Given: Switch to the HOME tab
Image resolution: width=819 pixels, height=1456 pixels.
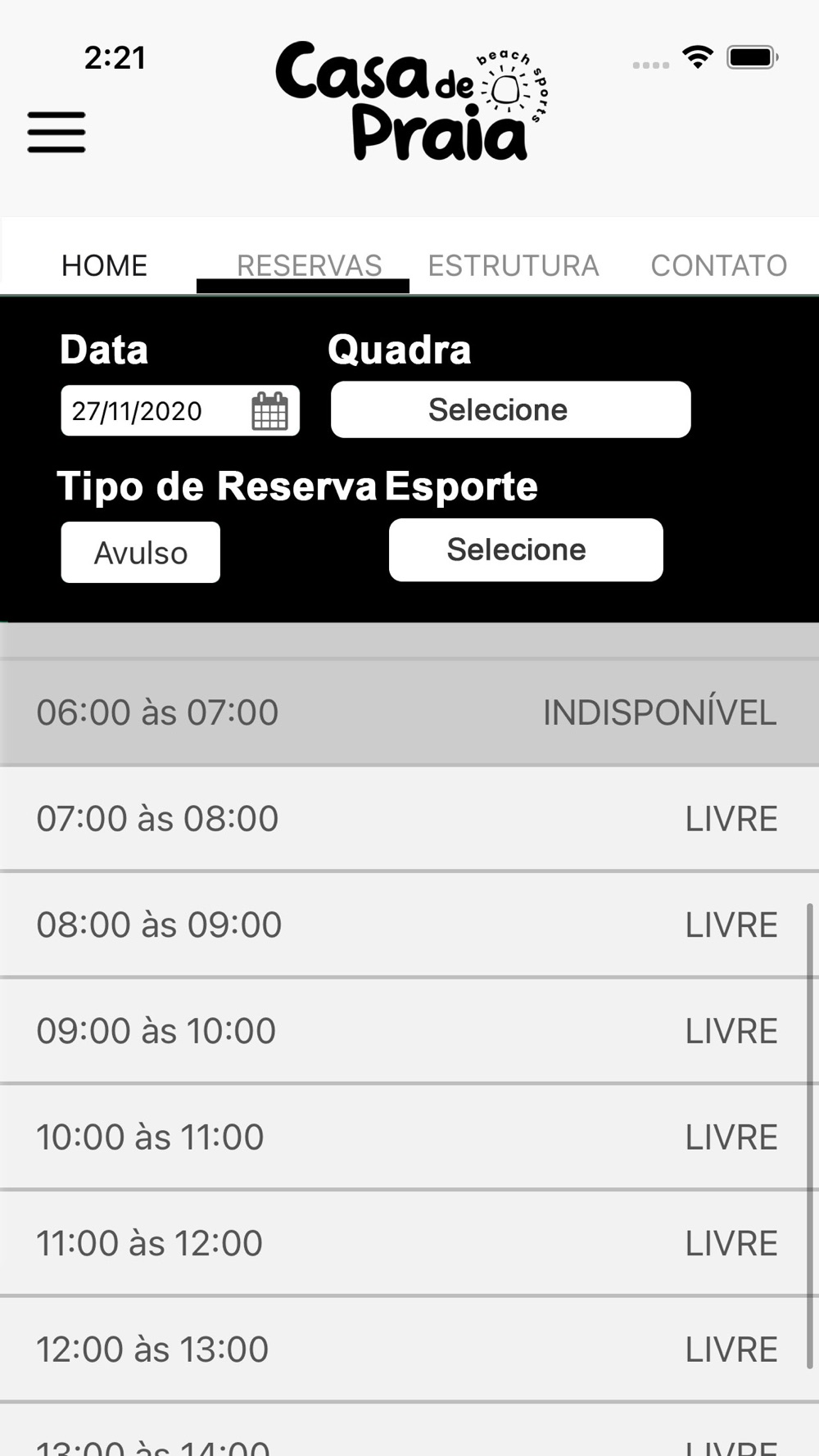Looking at the screenshot, I should pyautogui.click(x=104, y=265).
